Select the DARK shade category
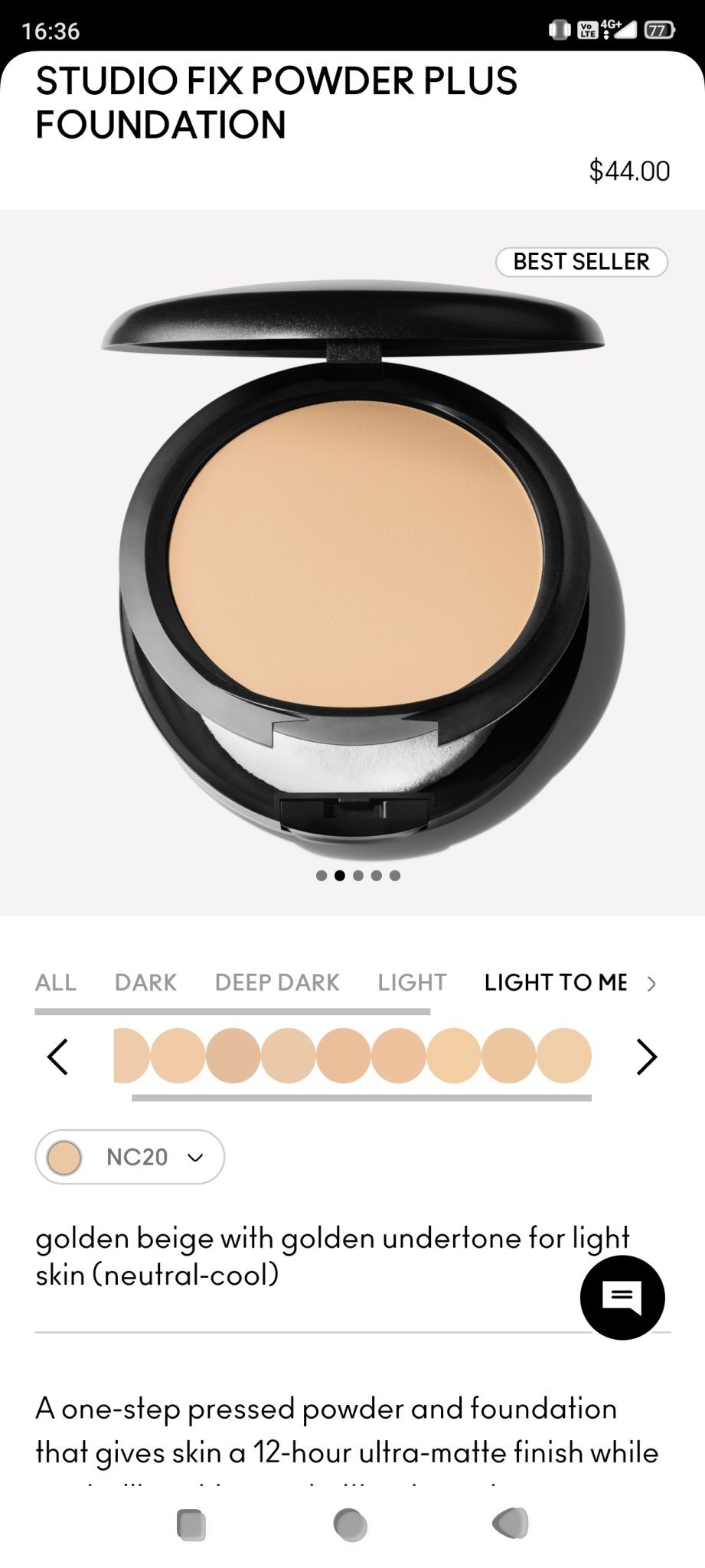The width and height of the screenshot is (705, 1568). [x=145, y=982]
